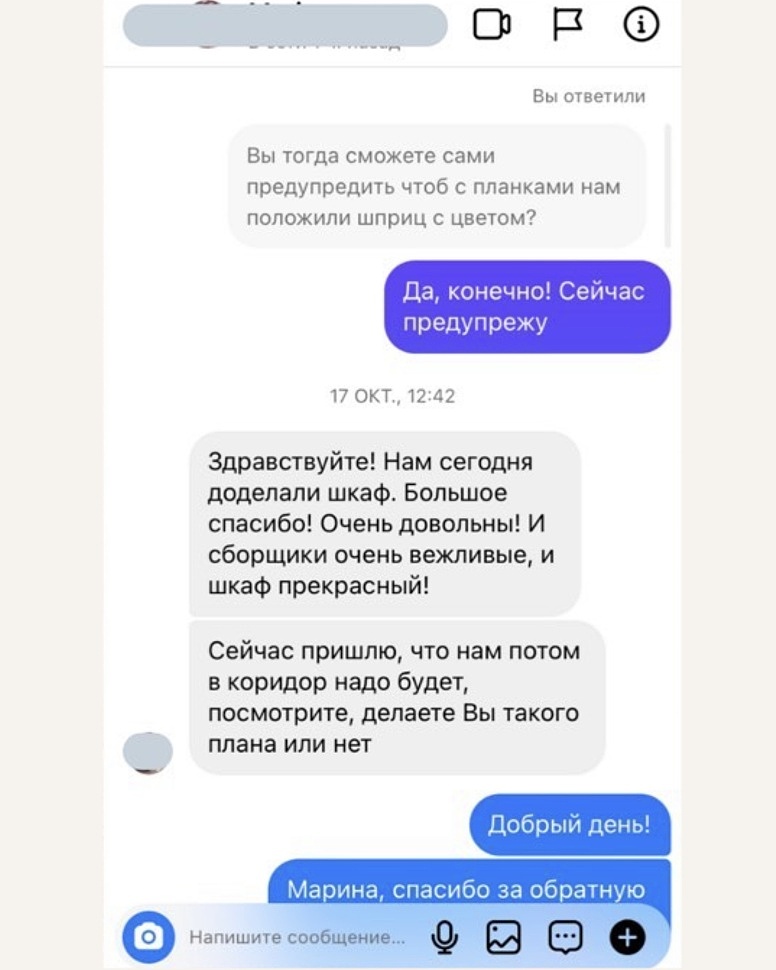Start a video call

[492, 26]
